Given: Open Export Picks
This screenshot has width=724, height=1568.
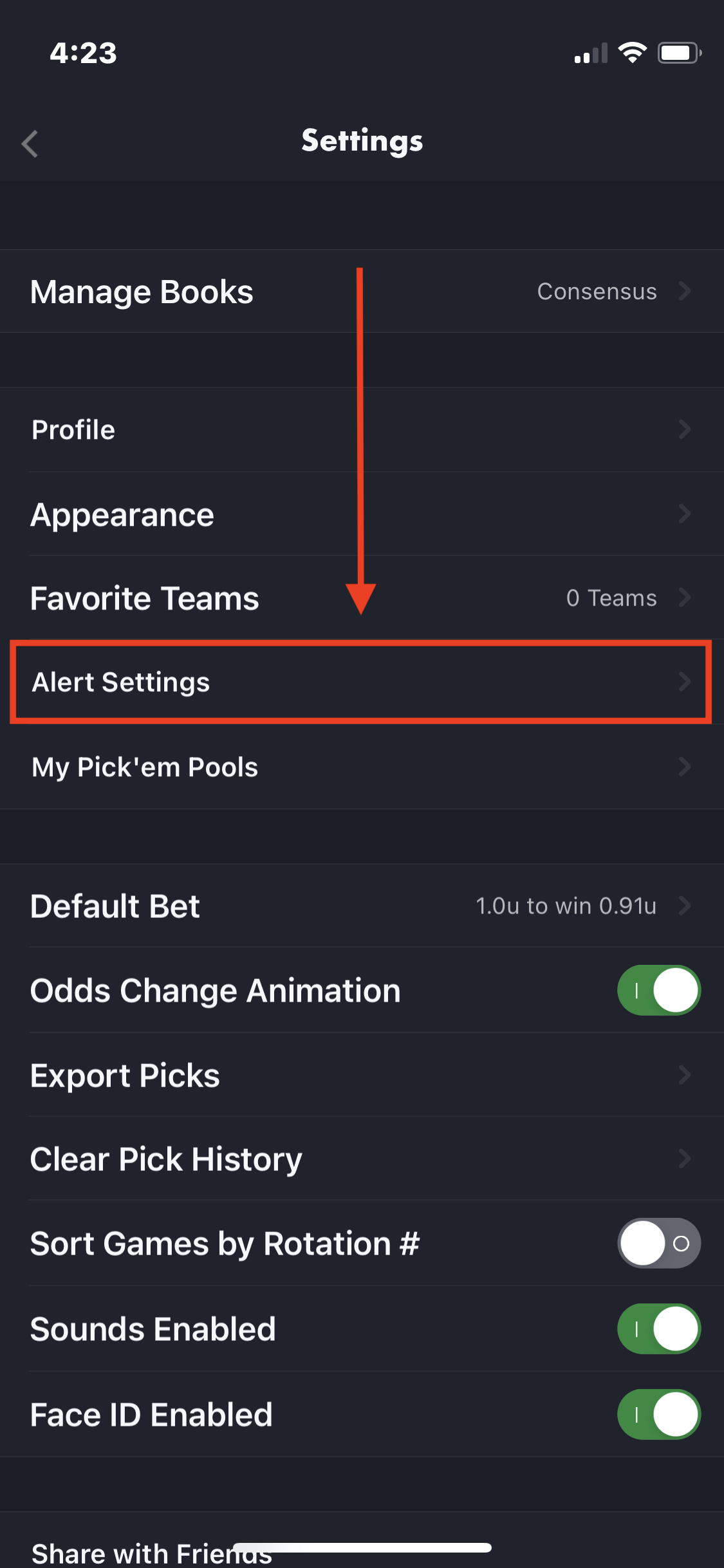Looking at the screenshot, I should pos(362,1075).
